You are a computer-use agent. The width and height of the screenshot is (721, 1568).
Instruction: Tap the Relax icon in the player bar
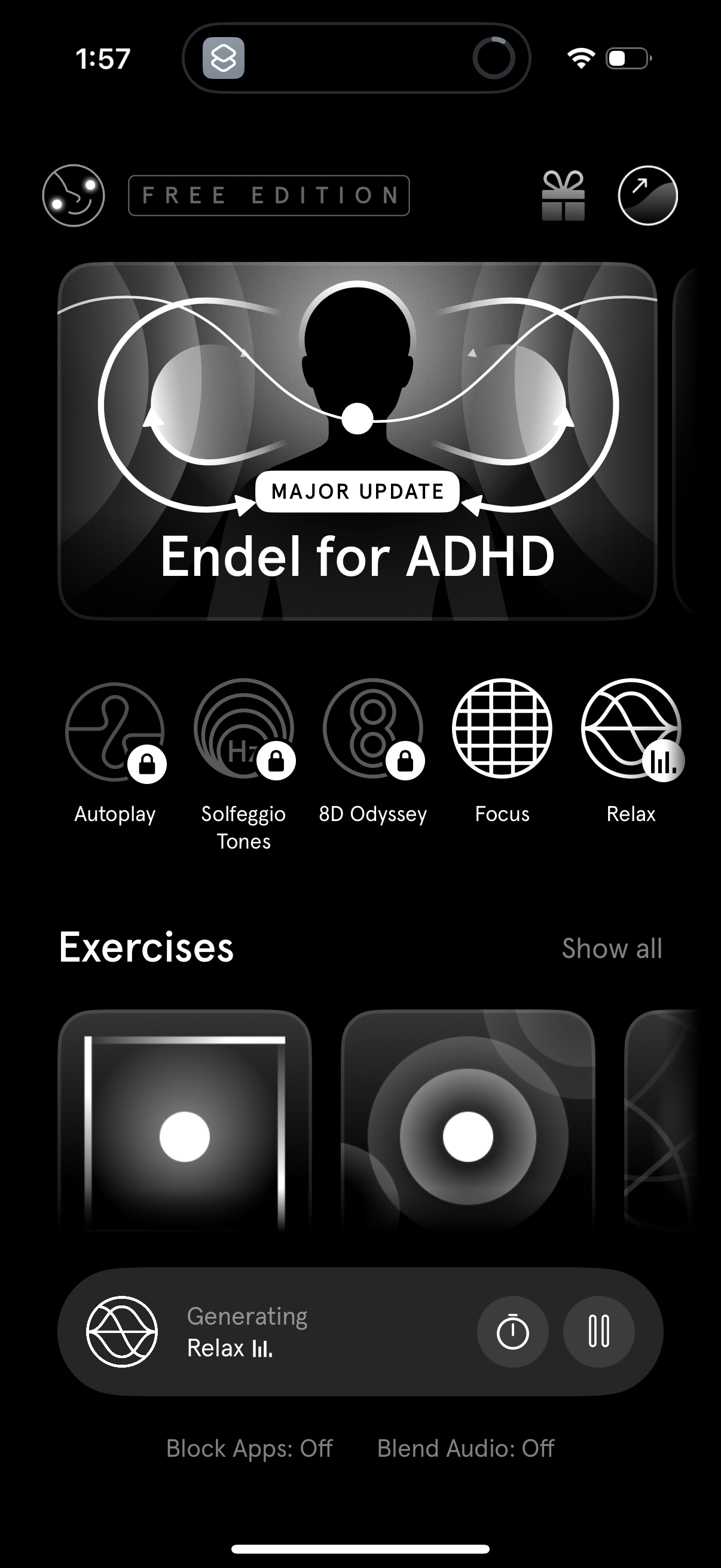point(121,1331)
